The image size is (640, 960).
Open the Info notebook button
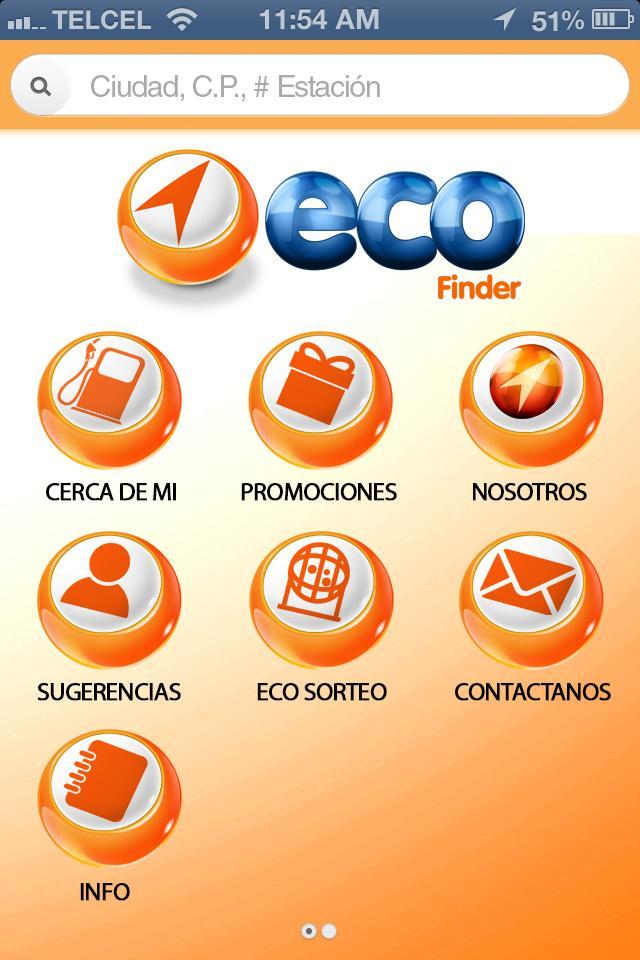tap(110, 801)
